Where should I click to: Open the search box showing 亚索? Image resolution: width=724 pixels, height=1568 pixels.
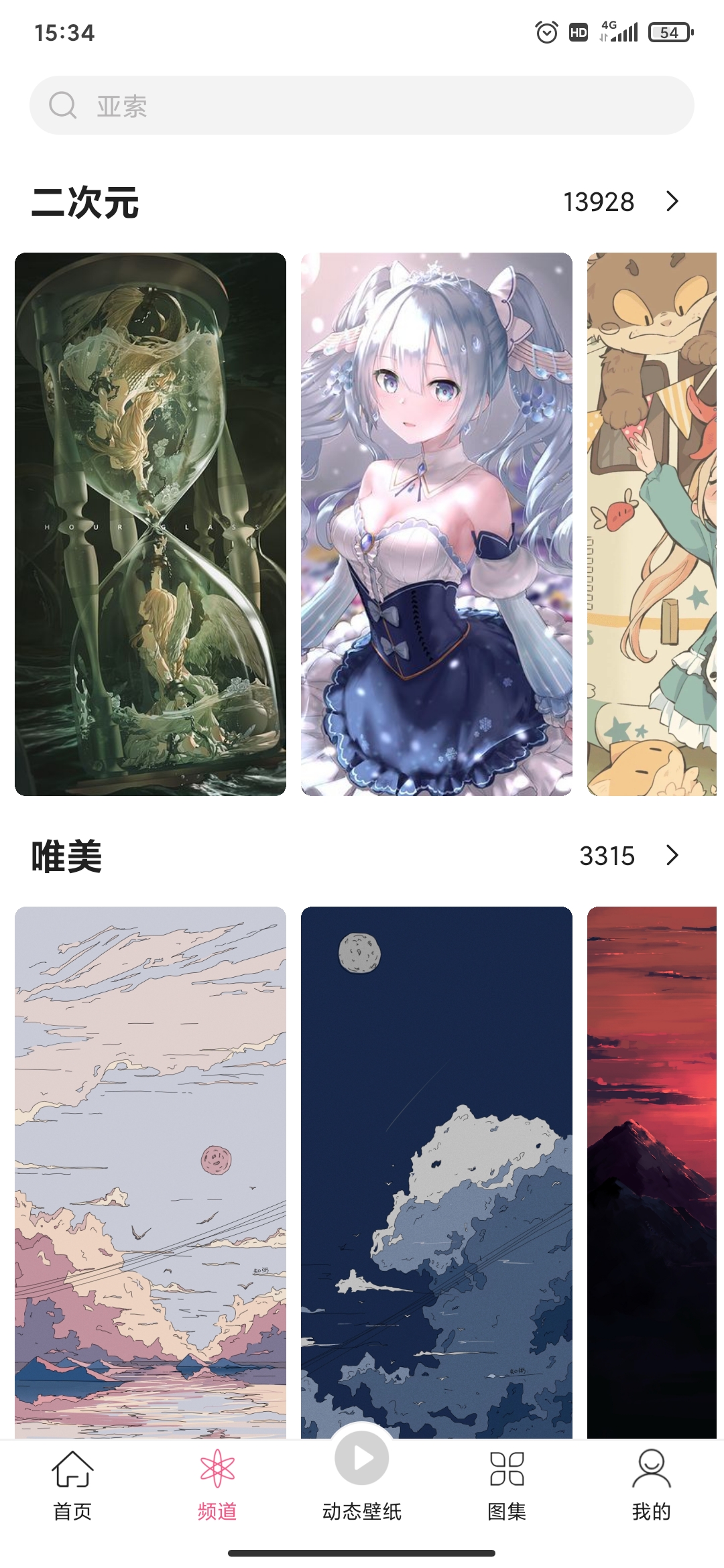point(362,105)
